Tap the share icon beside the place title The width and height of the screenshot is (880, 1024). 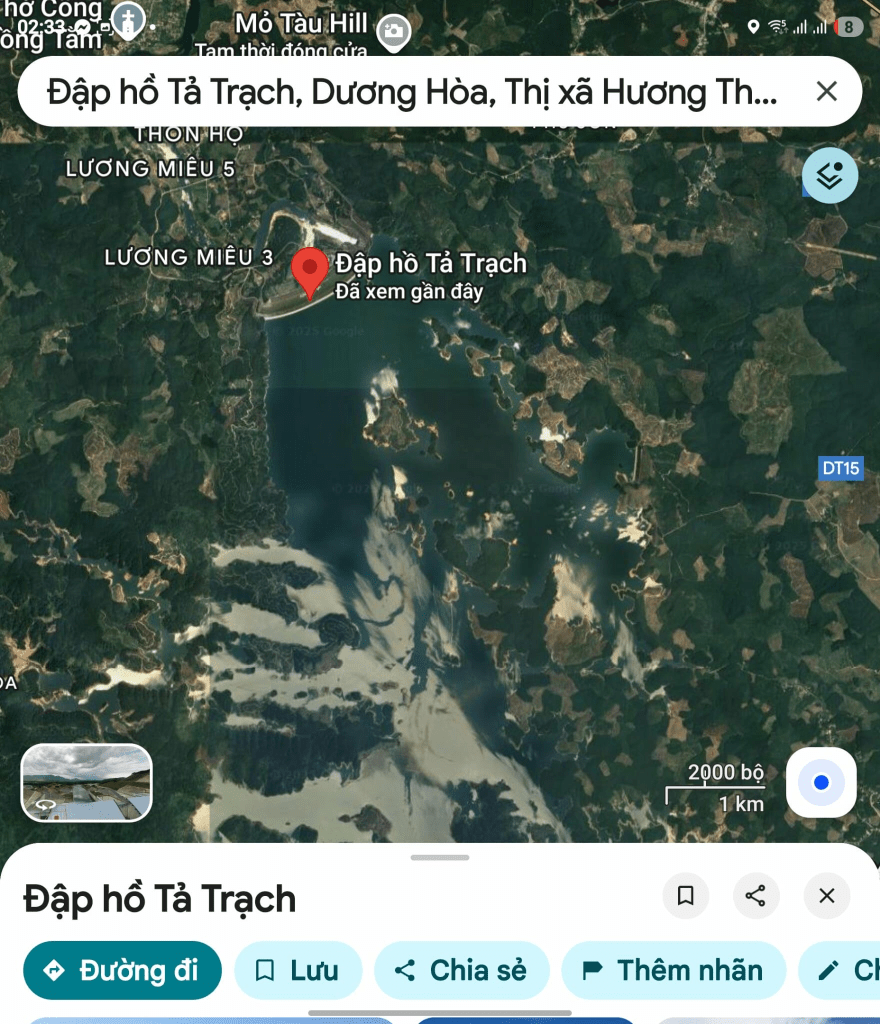pyautogui.click(x=755, y=896)
